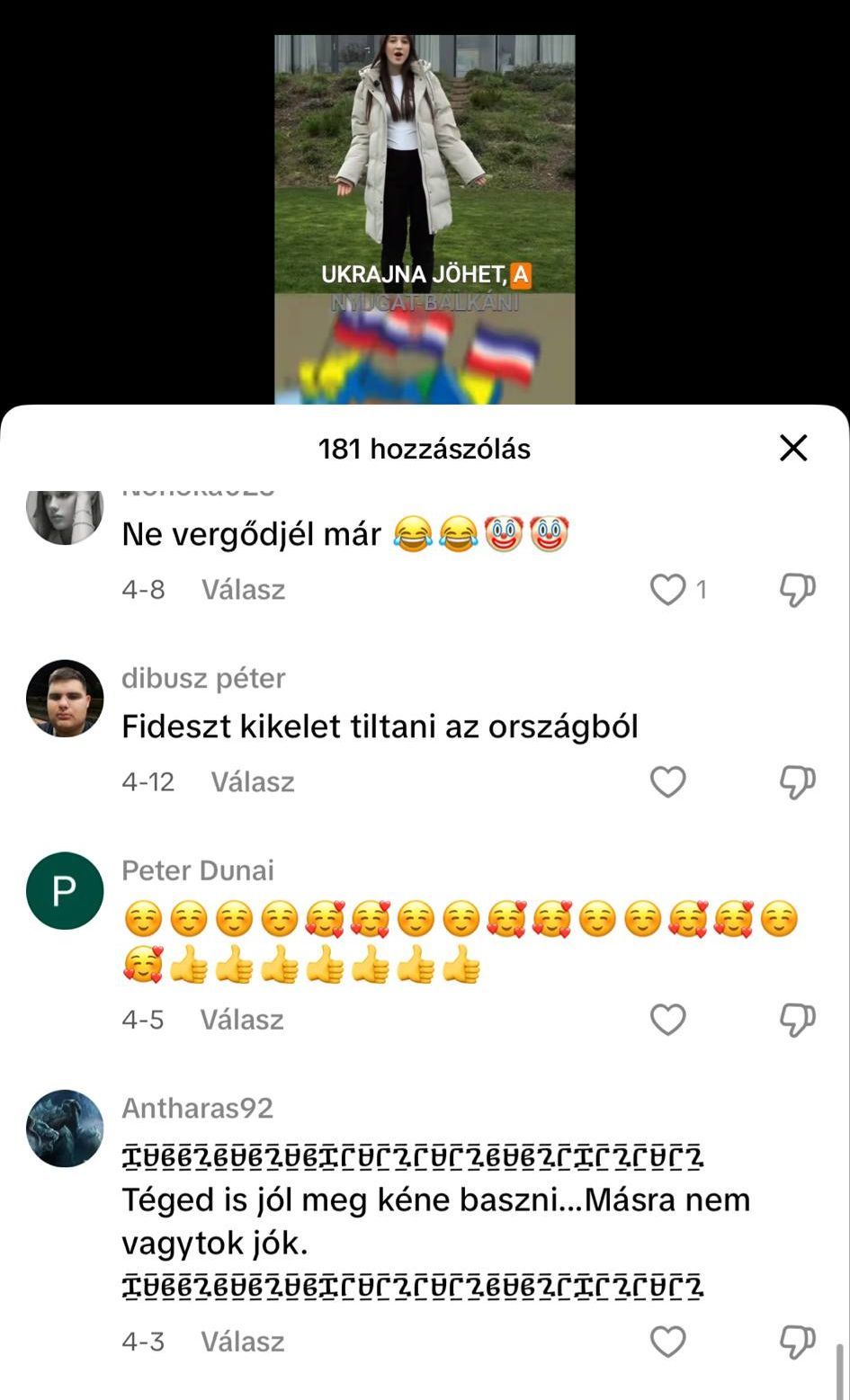Dislike Peter Dunai's emoji comment
Screen dimensions: 850x1400
point(797,1020)
